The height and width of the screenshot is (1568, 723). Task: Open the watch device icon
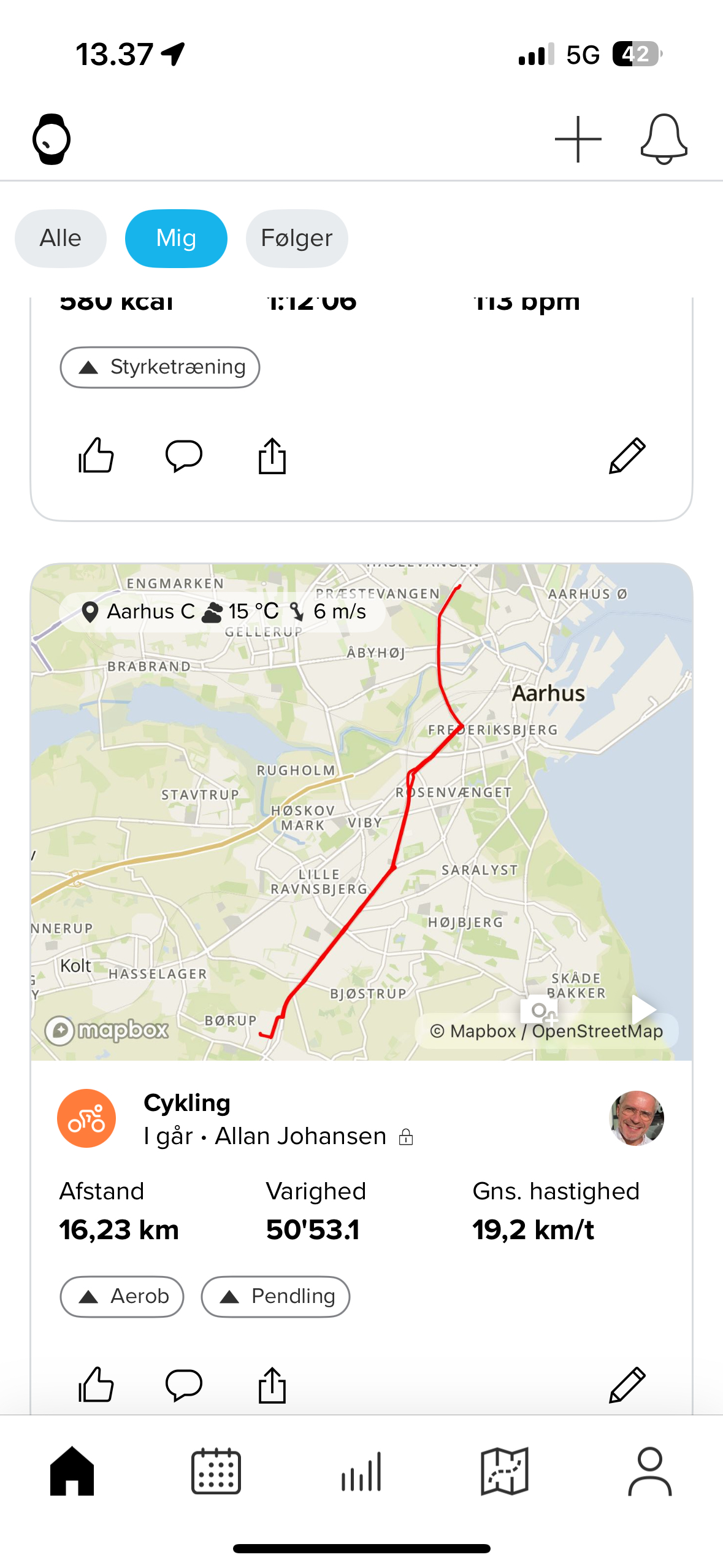pyautogui.click(x=52, y=139)
